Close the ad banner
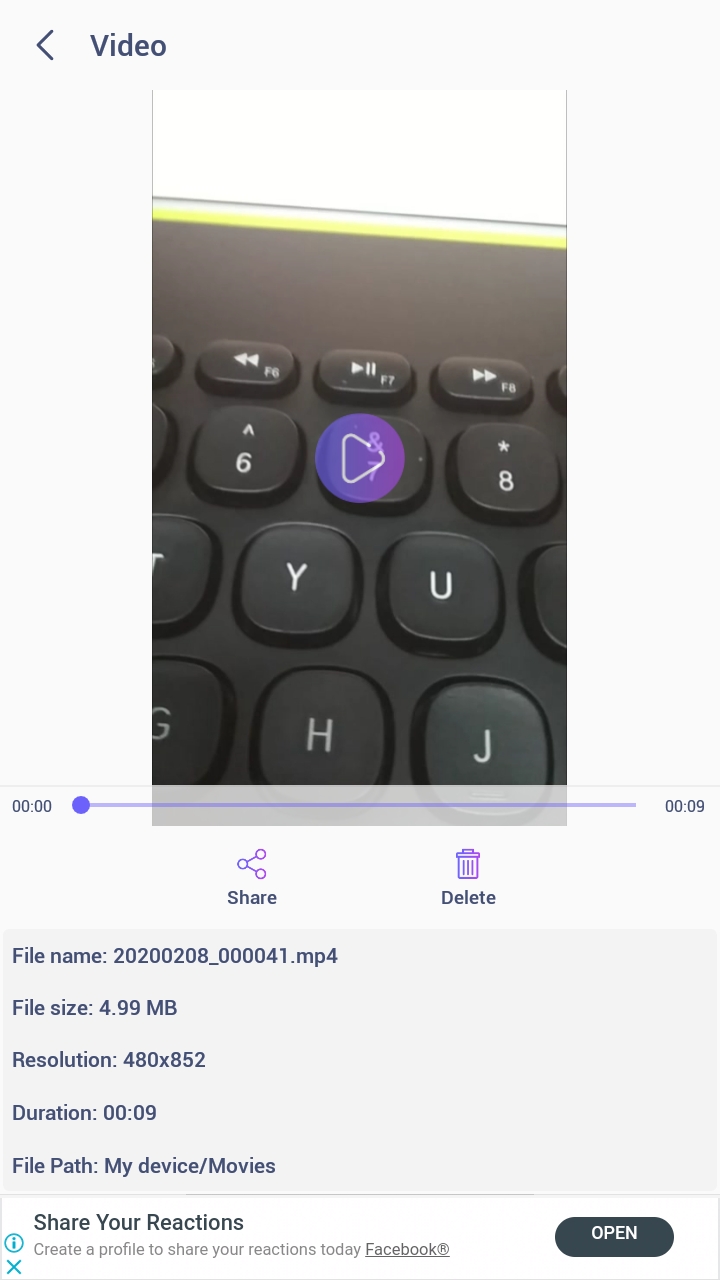The image size is (720, 1280). click(14, 1268)
